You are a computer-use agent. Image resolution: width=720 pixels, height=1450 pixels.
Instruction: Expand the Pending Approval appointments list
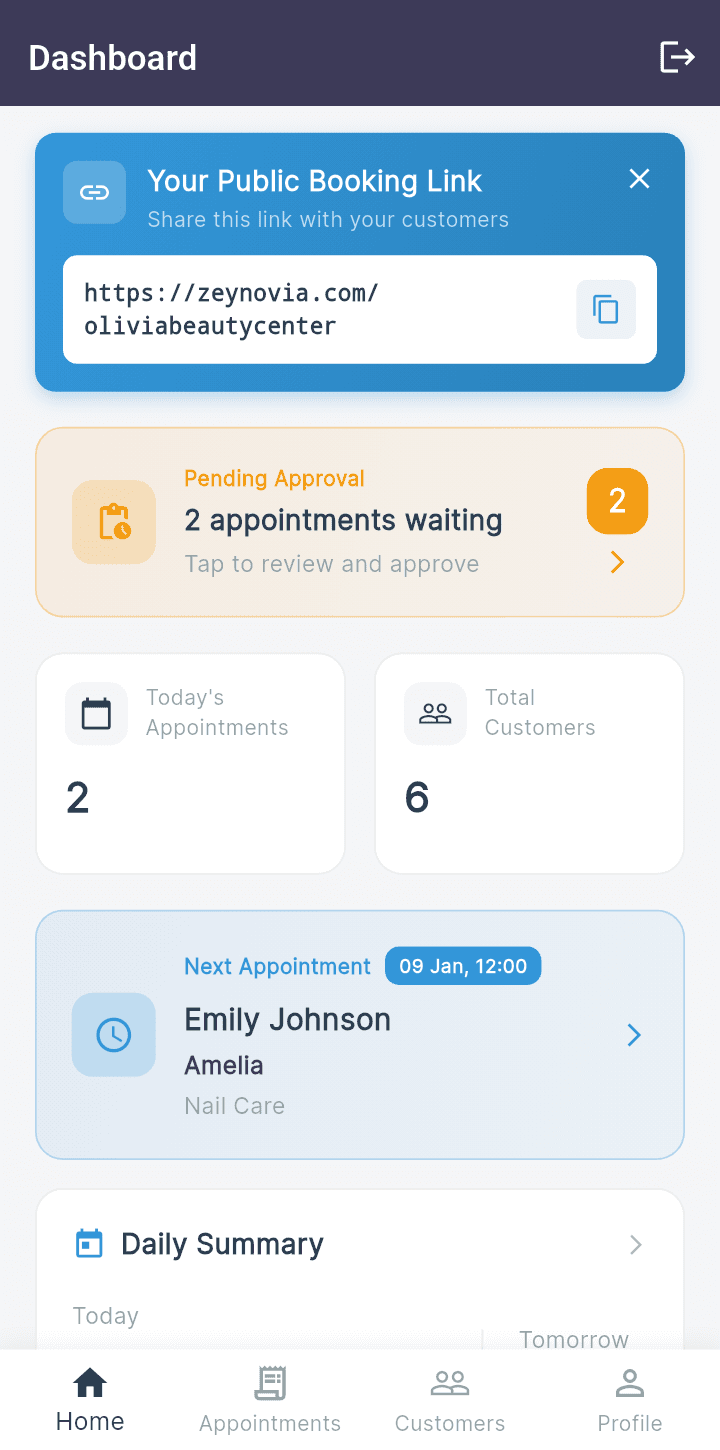pos(617,562)
